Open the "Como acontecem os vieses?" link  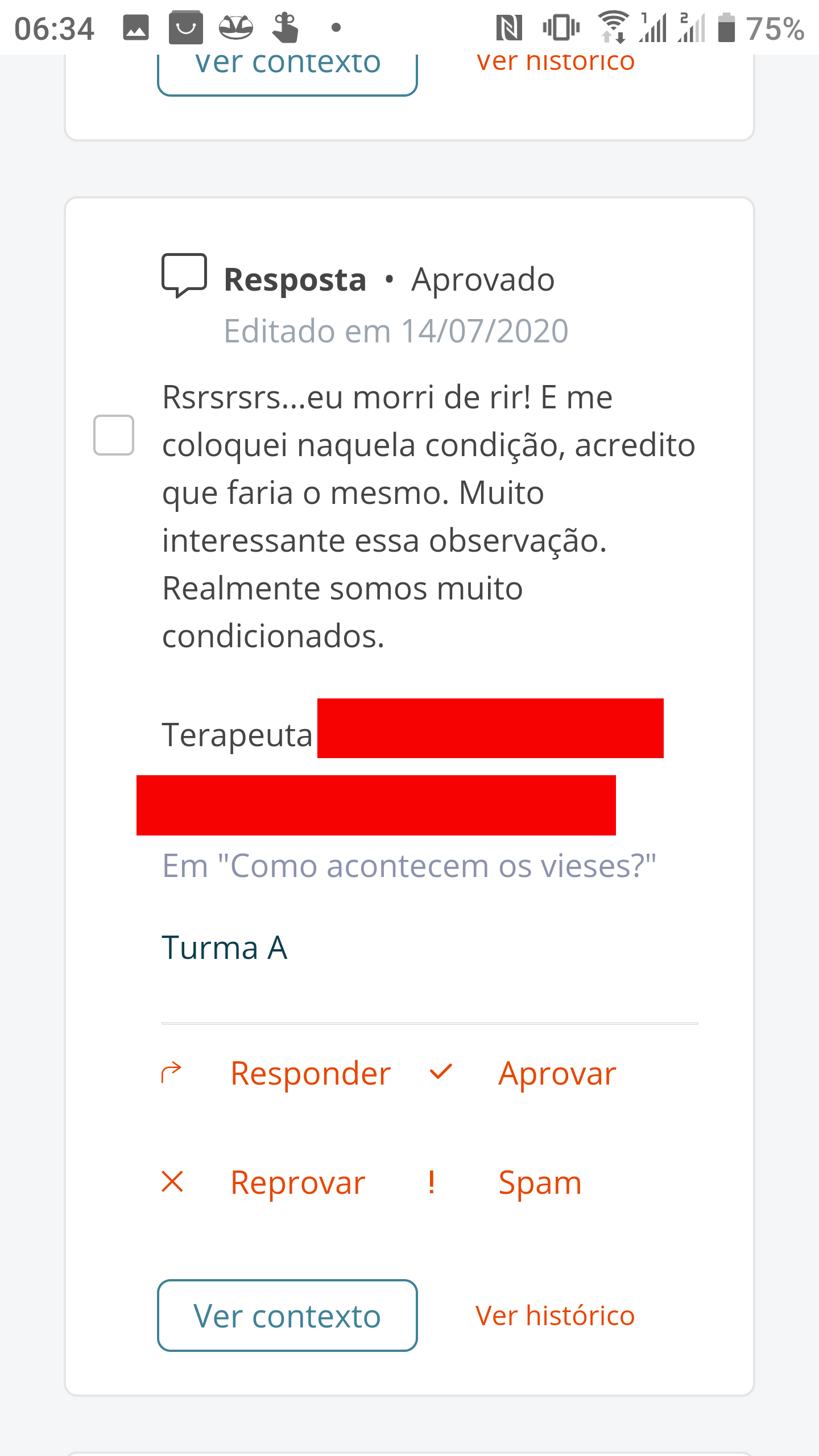[x=409, y=866]
